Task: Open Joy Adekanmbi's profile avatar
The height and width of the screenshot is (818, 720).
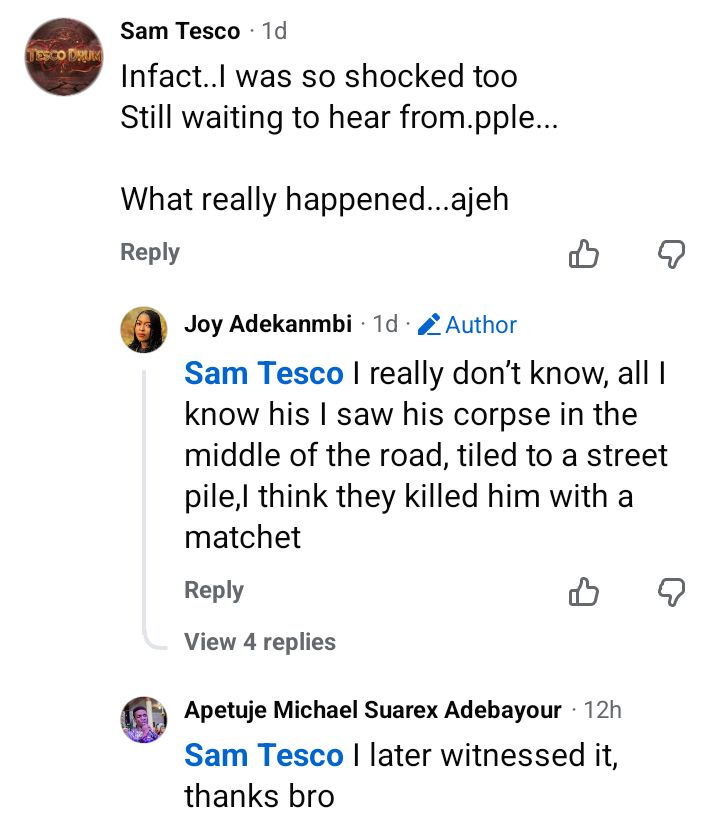Action: pyautogui.click(x=143, y=330)
